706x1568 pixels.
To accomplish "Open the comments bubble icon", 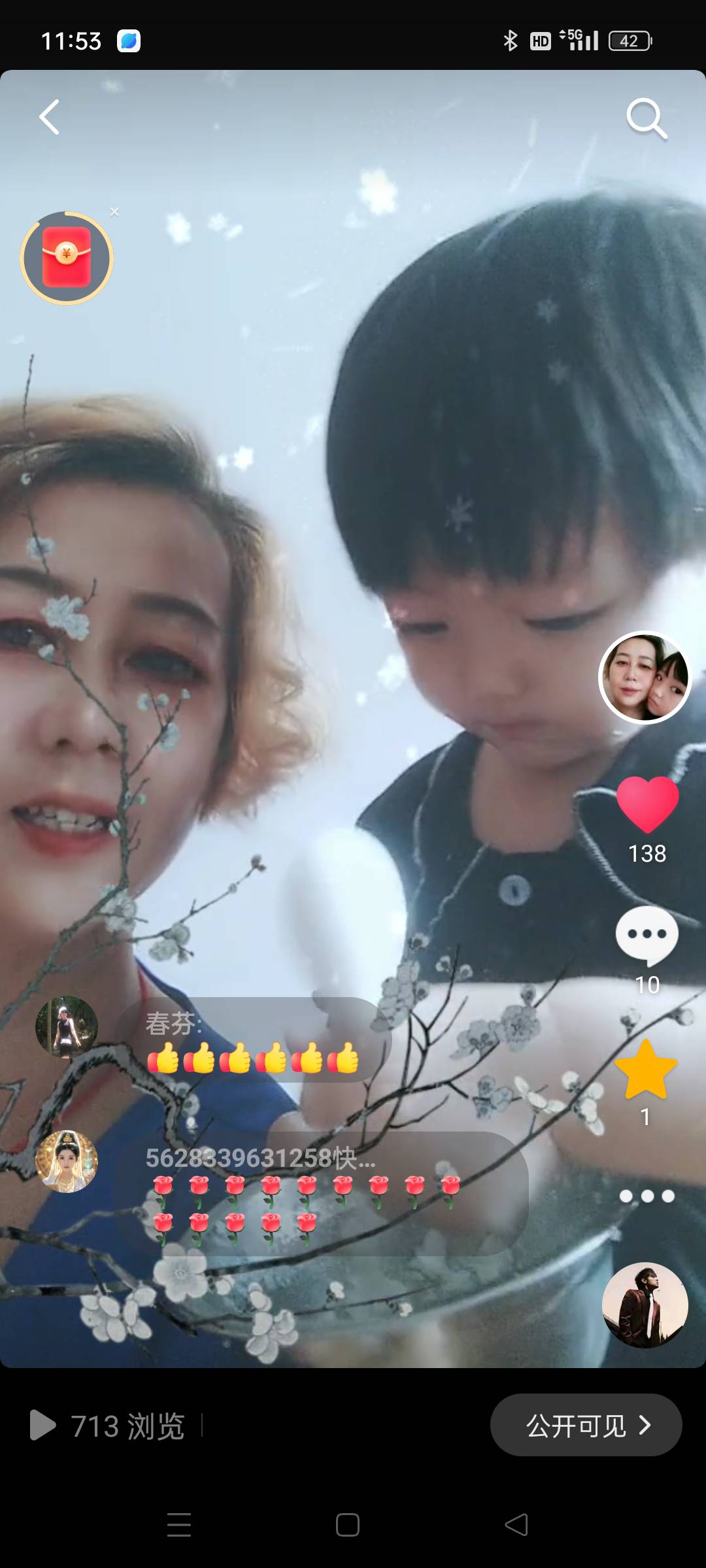I will (x=647, y=935).
